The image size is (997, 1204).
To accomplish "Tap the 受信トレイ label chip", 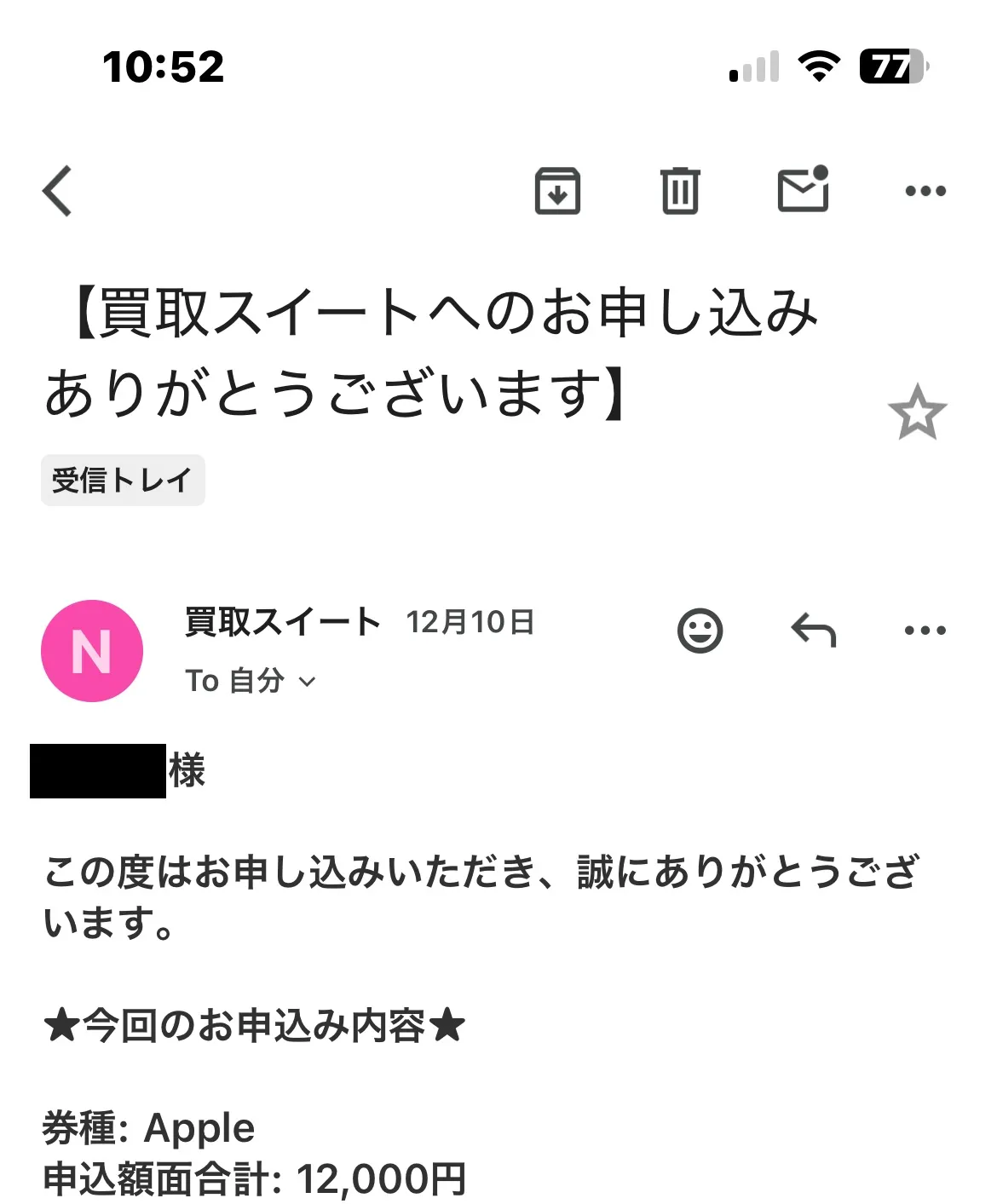I will pyautogui.click(x=123, y=481).
